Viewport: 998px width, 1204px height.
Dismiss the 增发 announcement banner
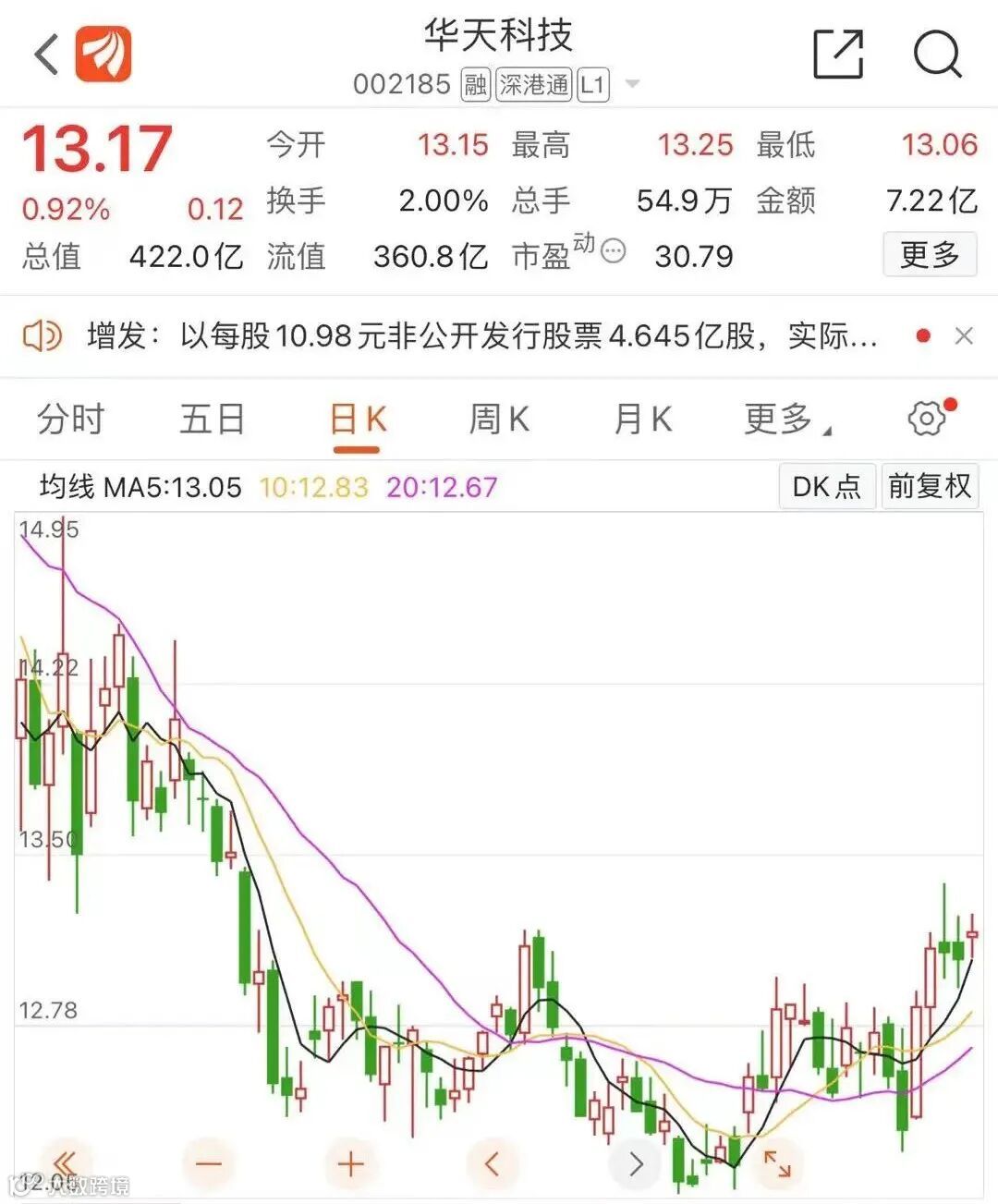coord(964,336)
